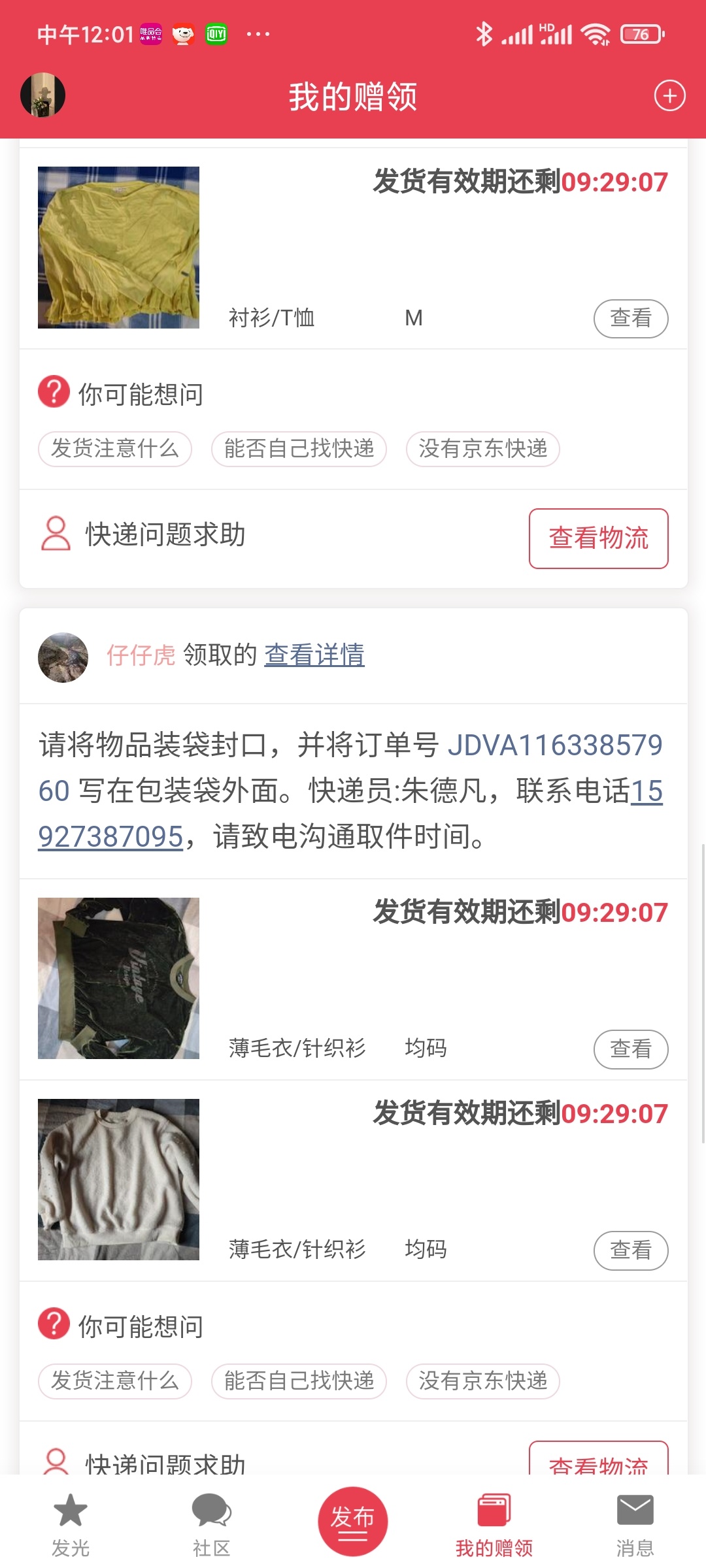
Task: Tap 查看 beside the white sweater
Action: [x=631, y=1250]
